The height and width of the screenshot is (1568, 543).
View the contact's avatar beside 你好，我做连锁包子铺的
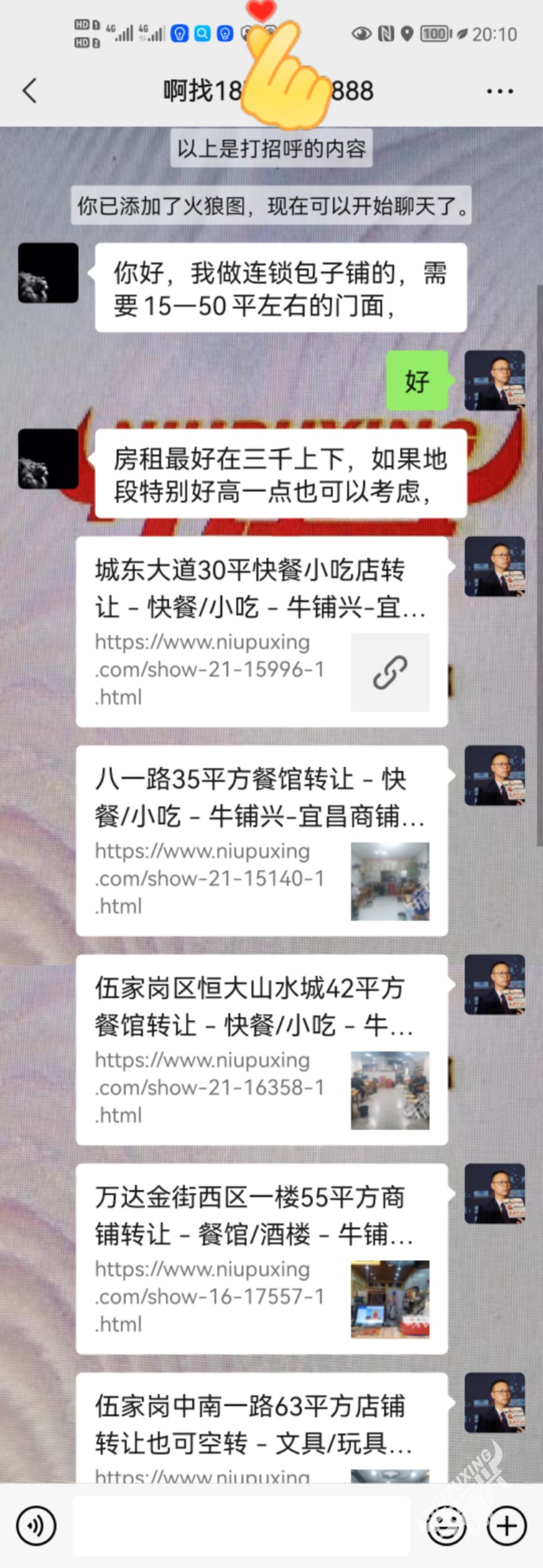[x=48, y=273]
